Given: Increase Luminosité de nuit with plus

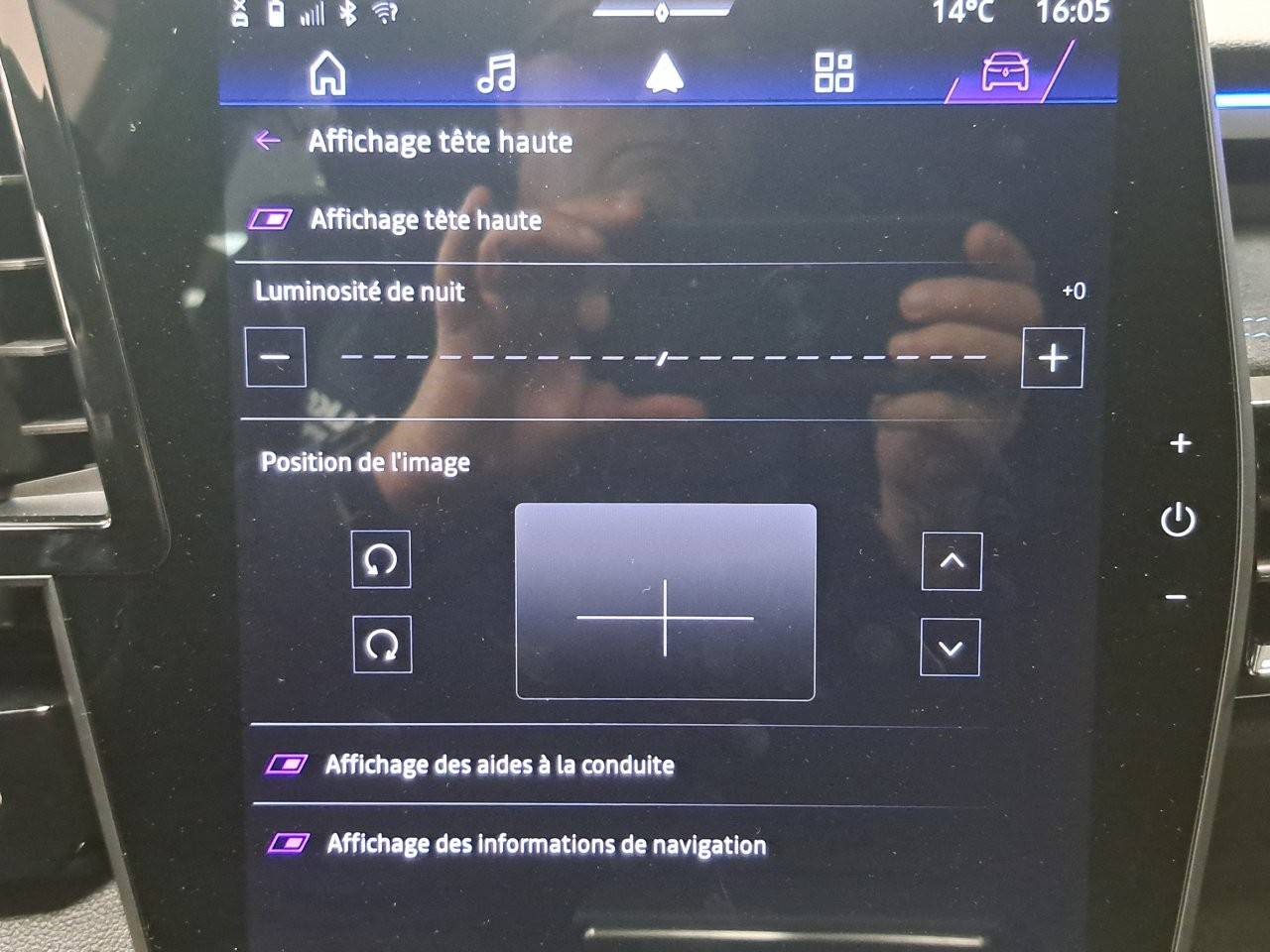Looking at the screenshot, I should [1052, 358].
